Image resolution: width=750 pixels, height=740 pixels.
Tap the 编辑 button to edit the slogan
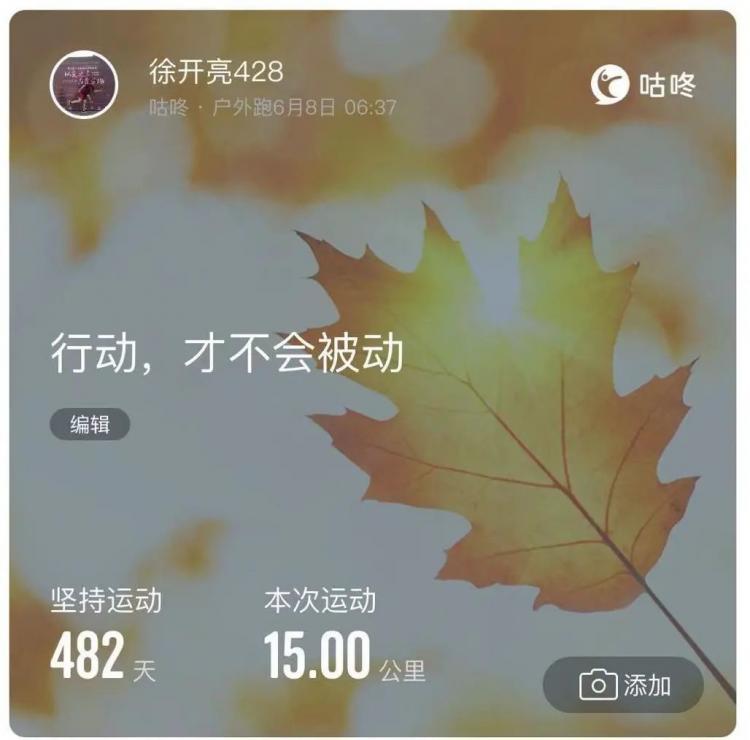(89, 424)
